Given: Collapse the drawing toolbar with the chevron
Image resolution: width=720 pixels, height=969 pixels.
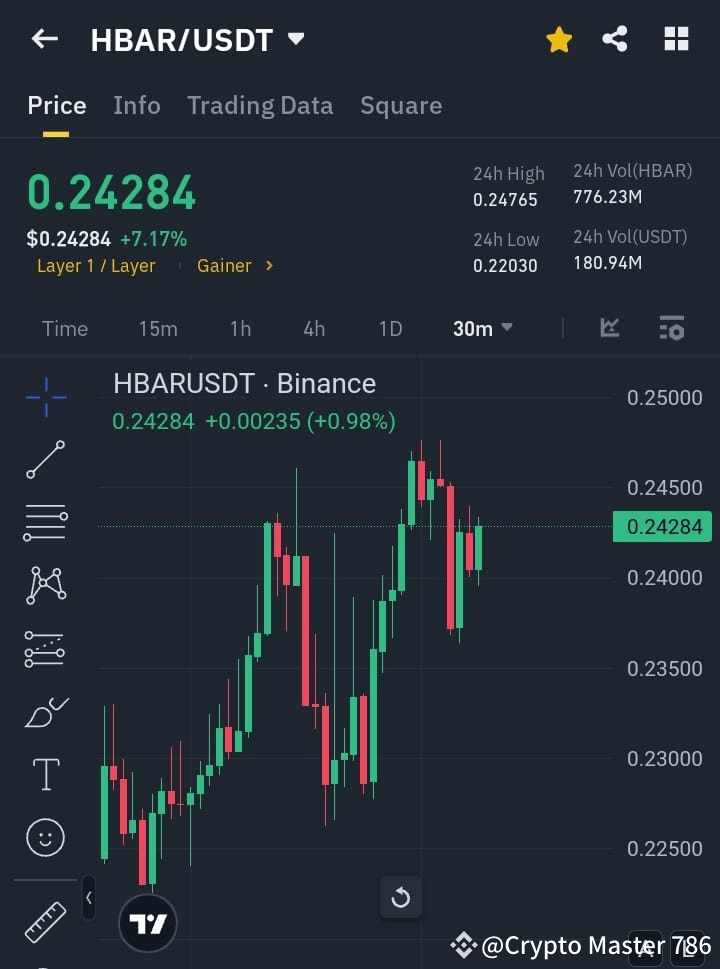Looking at the screenshot, I should pyautogui.click(x=88, y=898).
